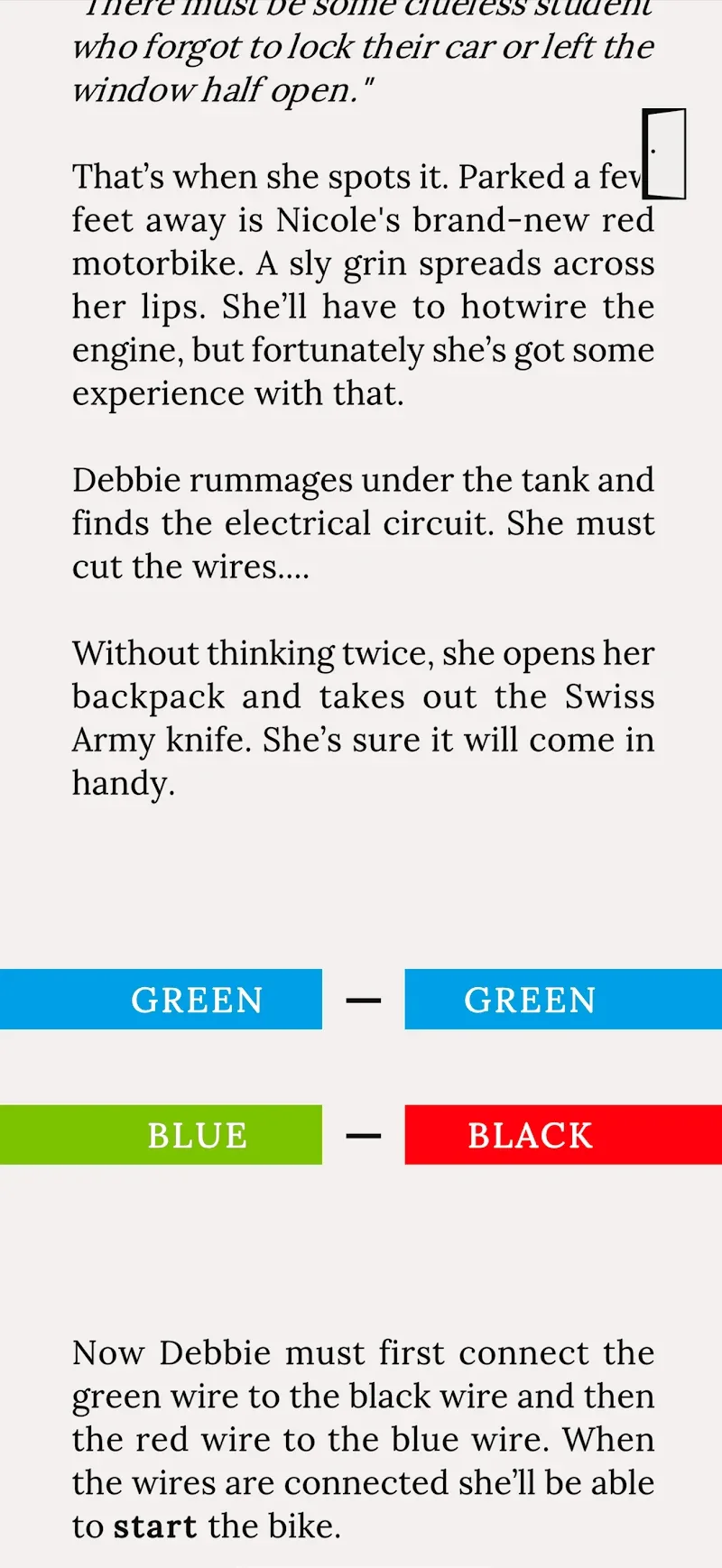Open the door icon to exit
This screenshot has height=1568, width=722.
[x=664, y=153]
